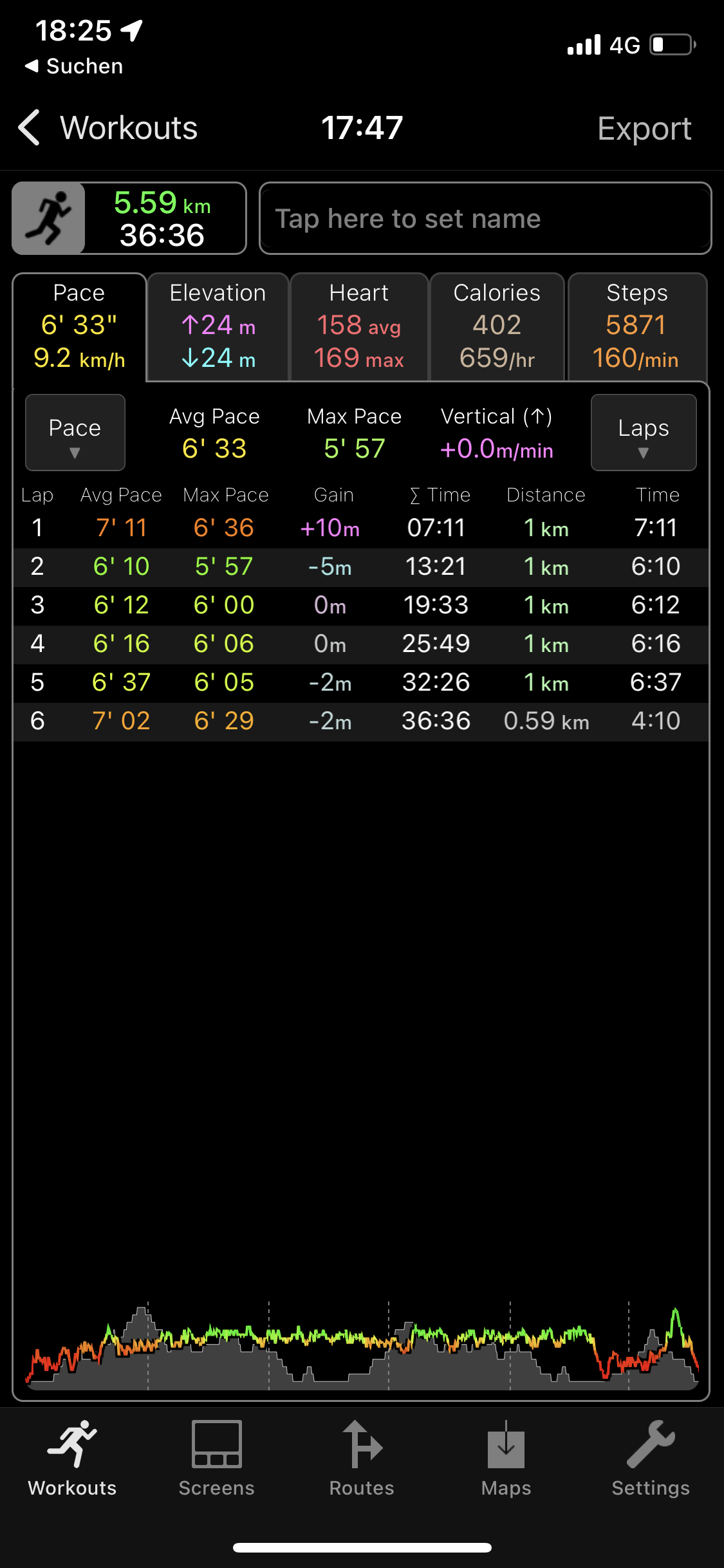Image resolution: width=724 pixels, height=1568 pixels.
Task: Switch to the Calories tab
Action: (x=497, y=326)
